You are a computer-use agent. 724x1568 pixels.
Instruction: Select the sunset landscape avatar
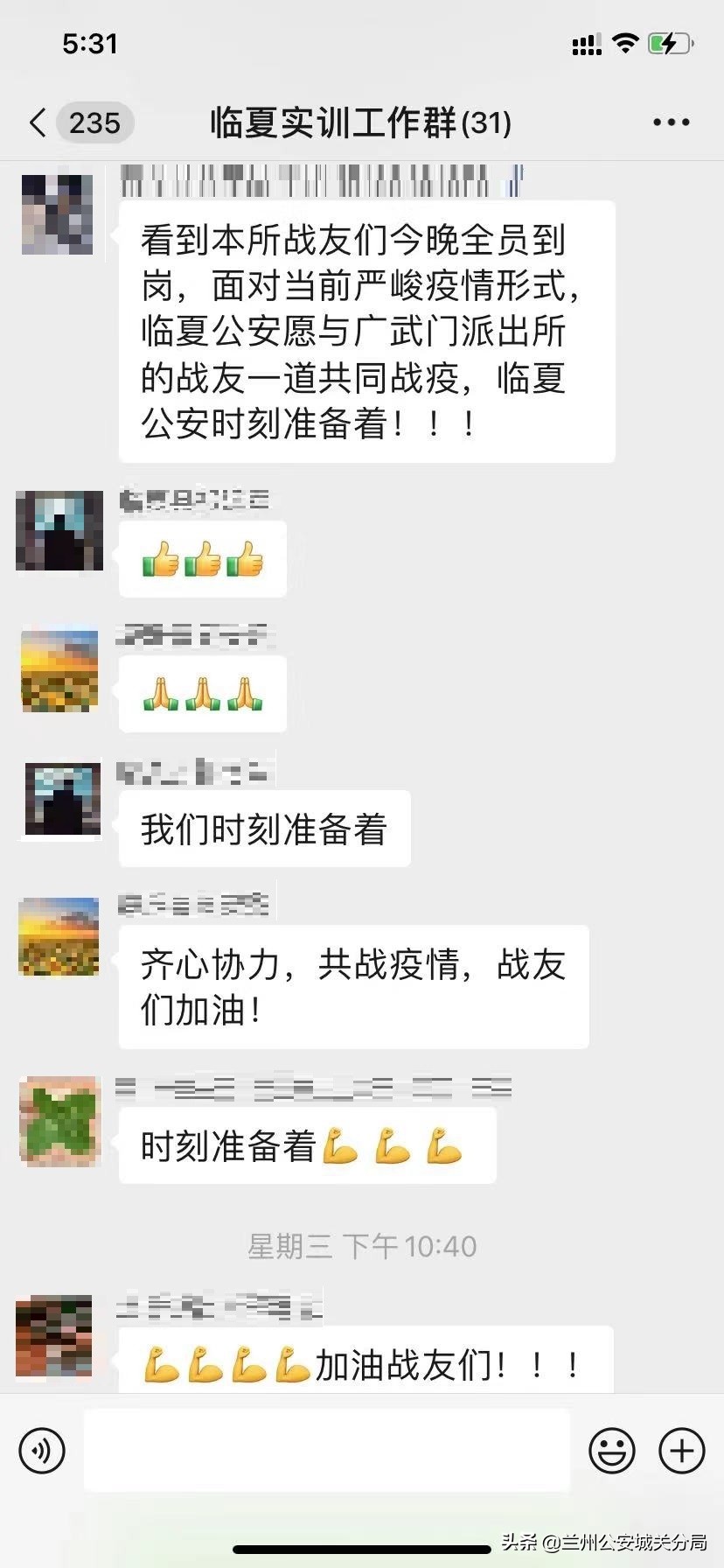tap(59, 672)
